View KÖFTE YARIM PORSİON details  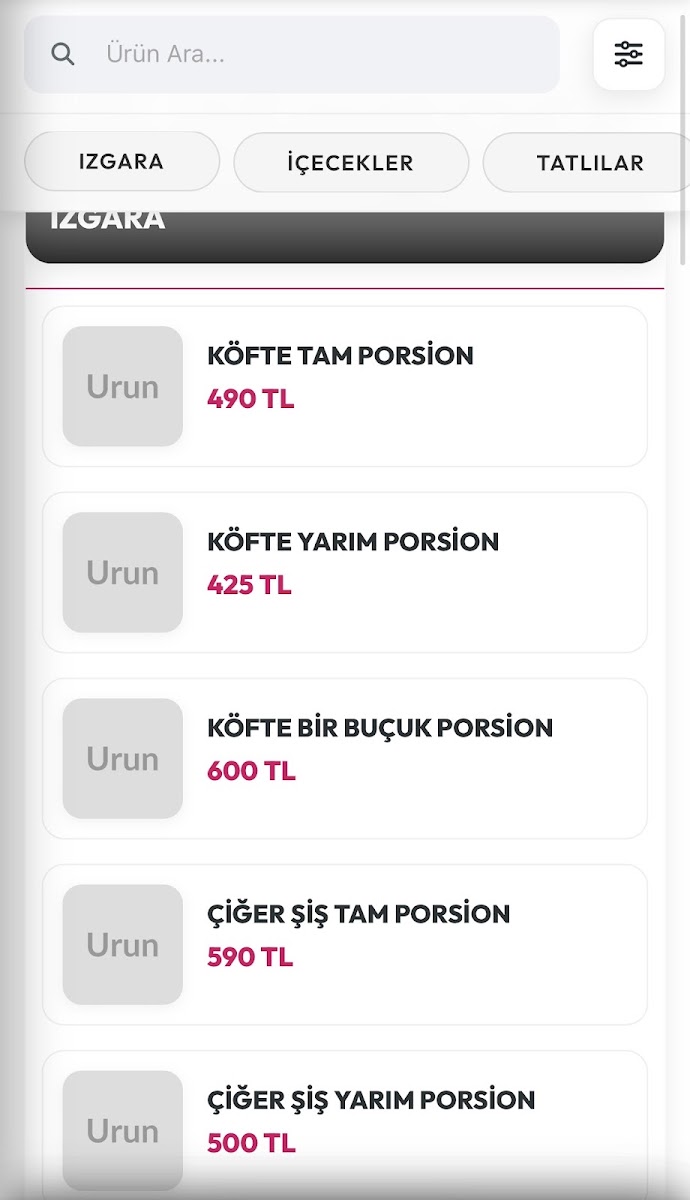point(345,572)
